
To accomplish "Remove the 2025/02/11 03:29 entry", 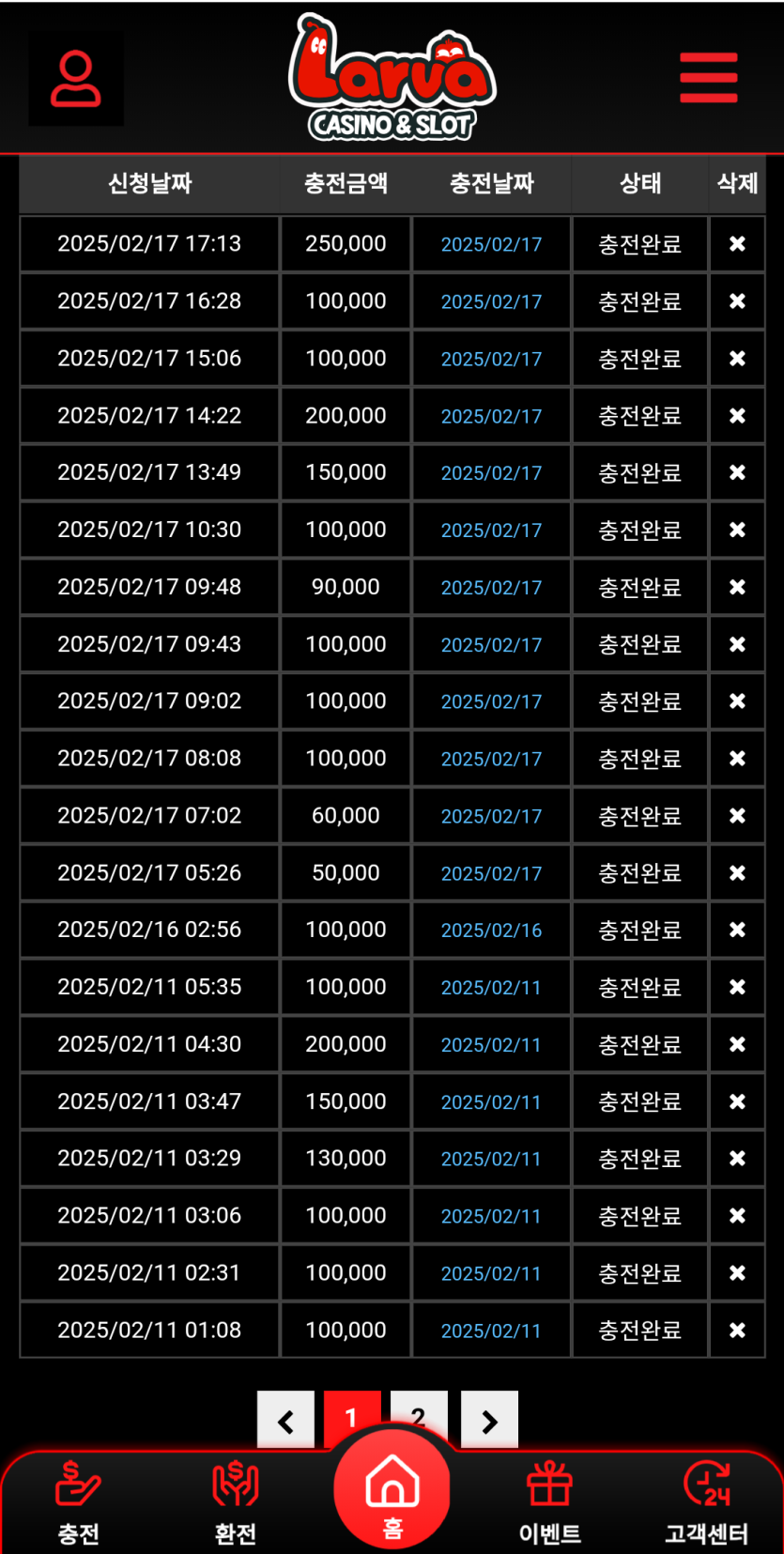I will [737, 1159].
